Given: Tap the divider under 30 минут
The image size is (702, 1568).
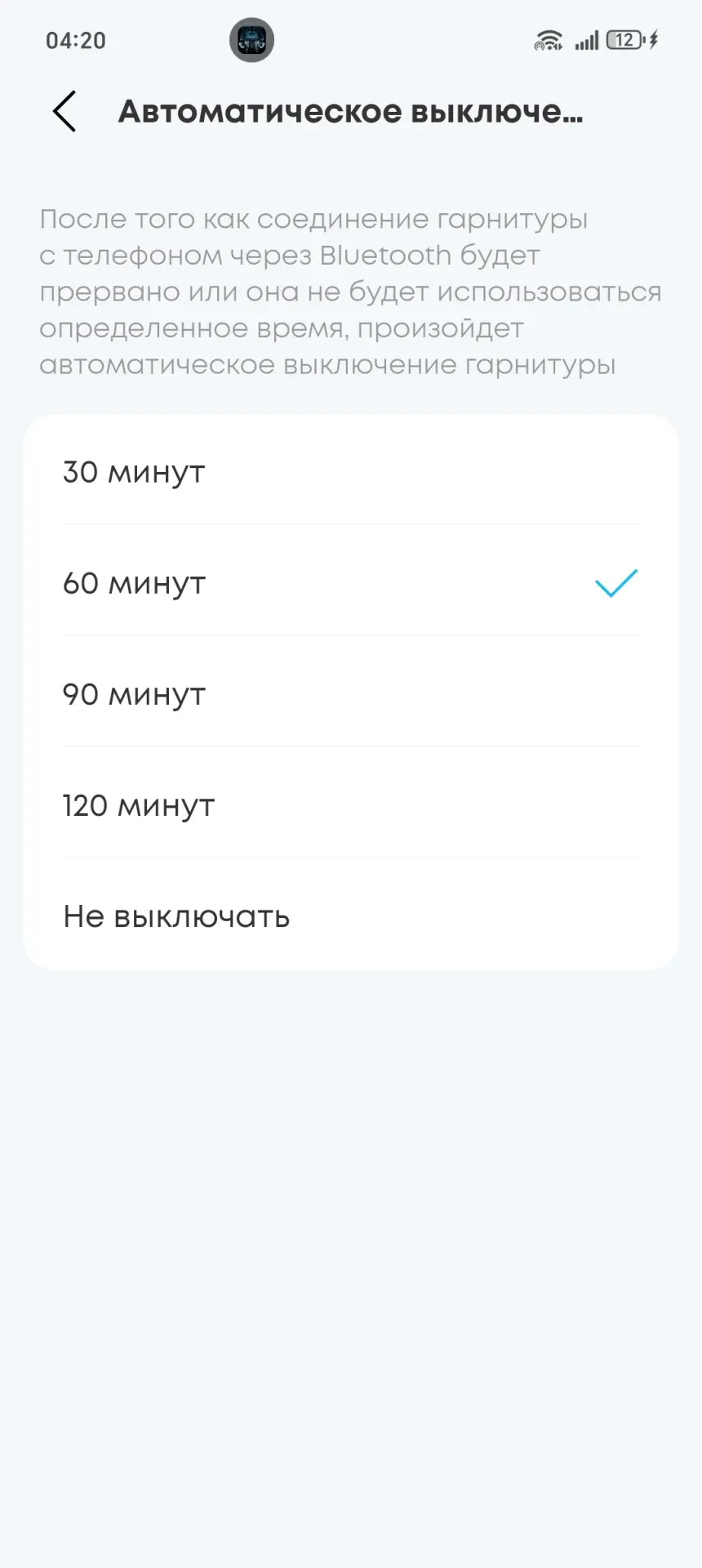Looking at the screenshot, I should pos(351,523).
